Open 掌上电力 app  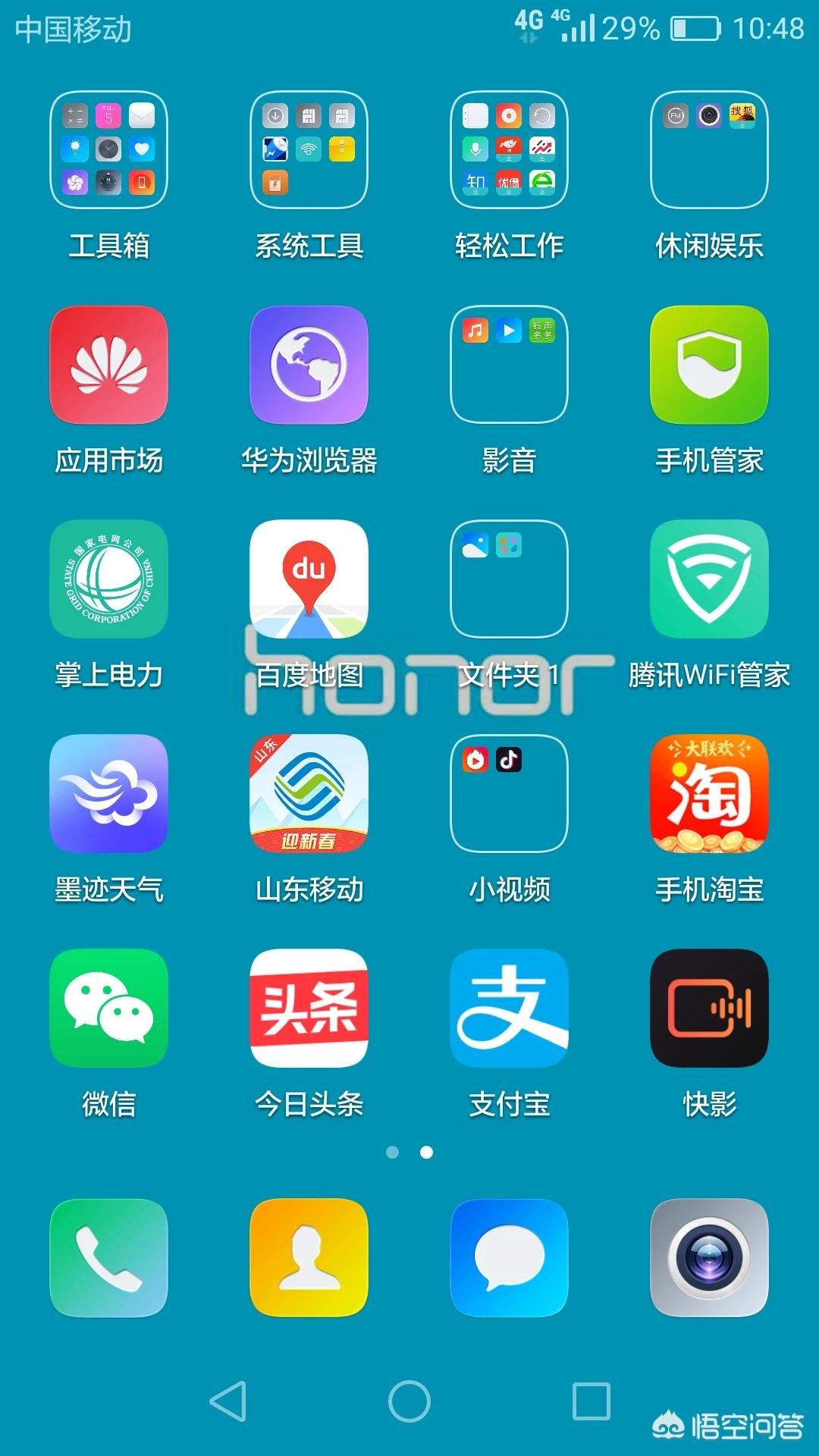pyautogui.click(x=108, y=579)
